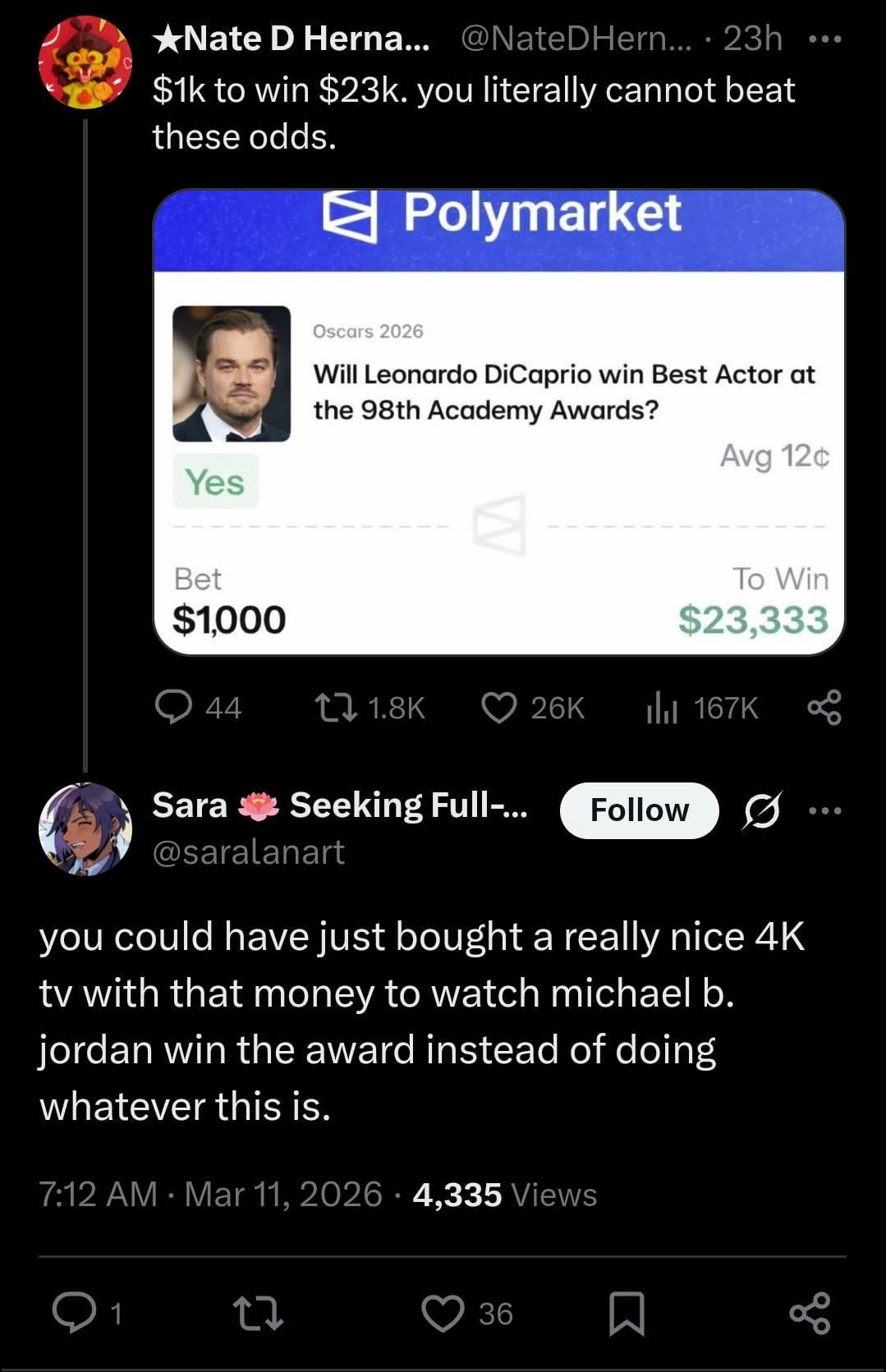
Task: Open the Polymarket bet image
Action: (x=498, y=422)
